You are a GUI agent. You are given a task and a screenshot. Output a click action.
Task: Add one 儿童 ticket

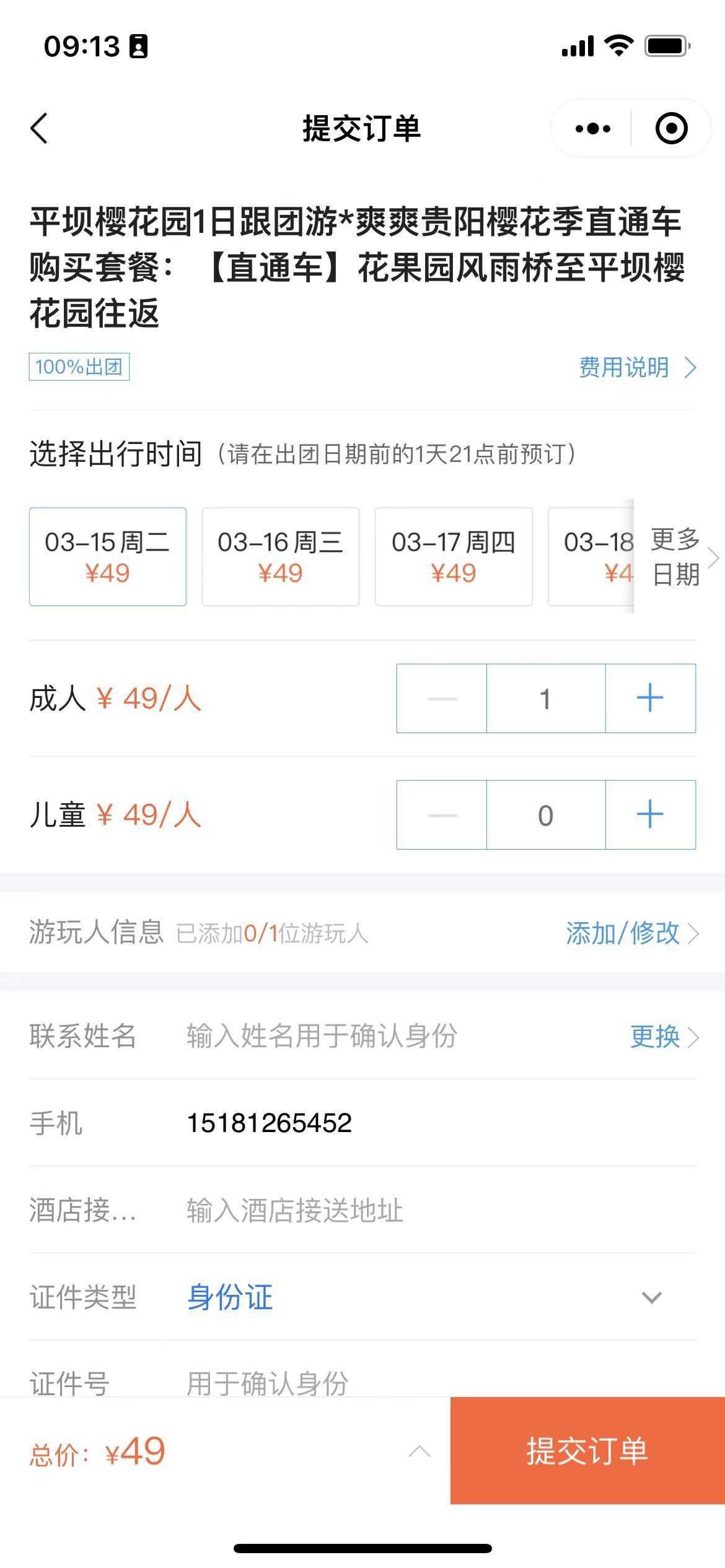650,815
